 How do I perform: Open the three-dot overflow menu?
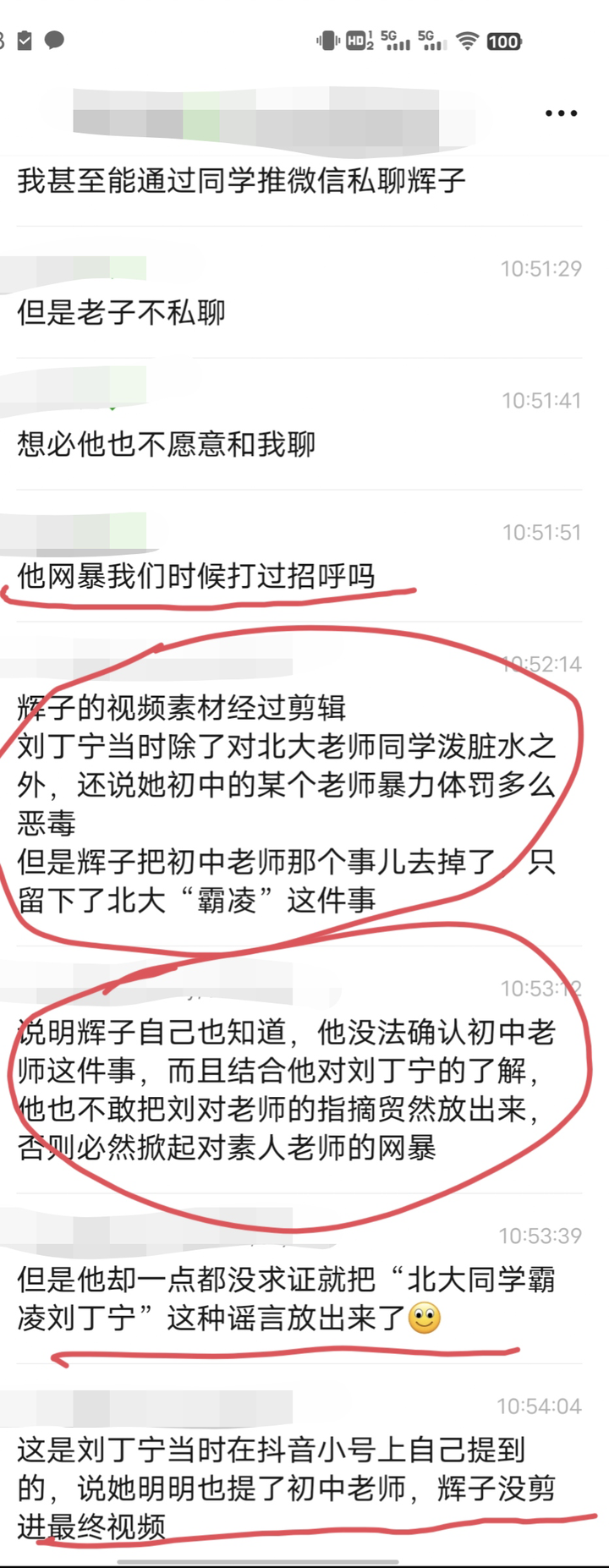[x=561, y=113]
